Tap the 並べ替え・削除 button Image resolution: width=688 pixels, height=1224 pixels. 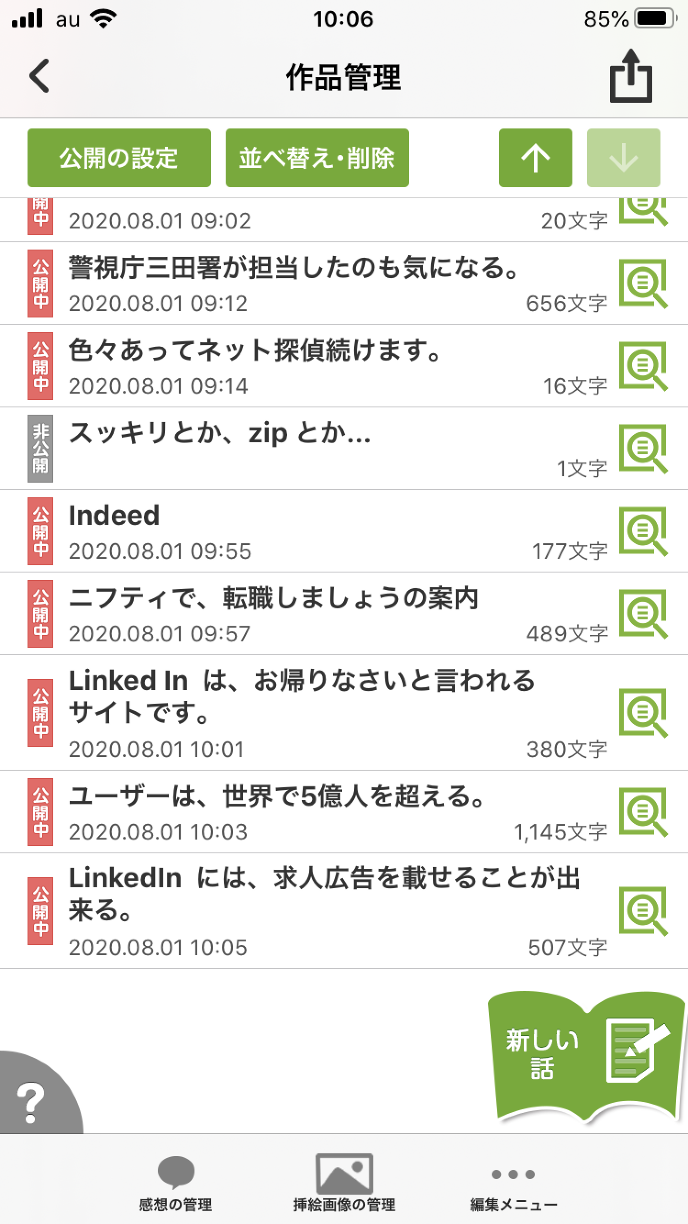tap(317, 158)
